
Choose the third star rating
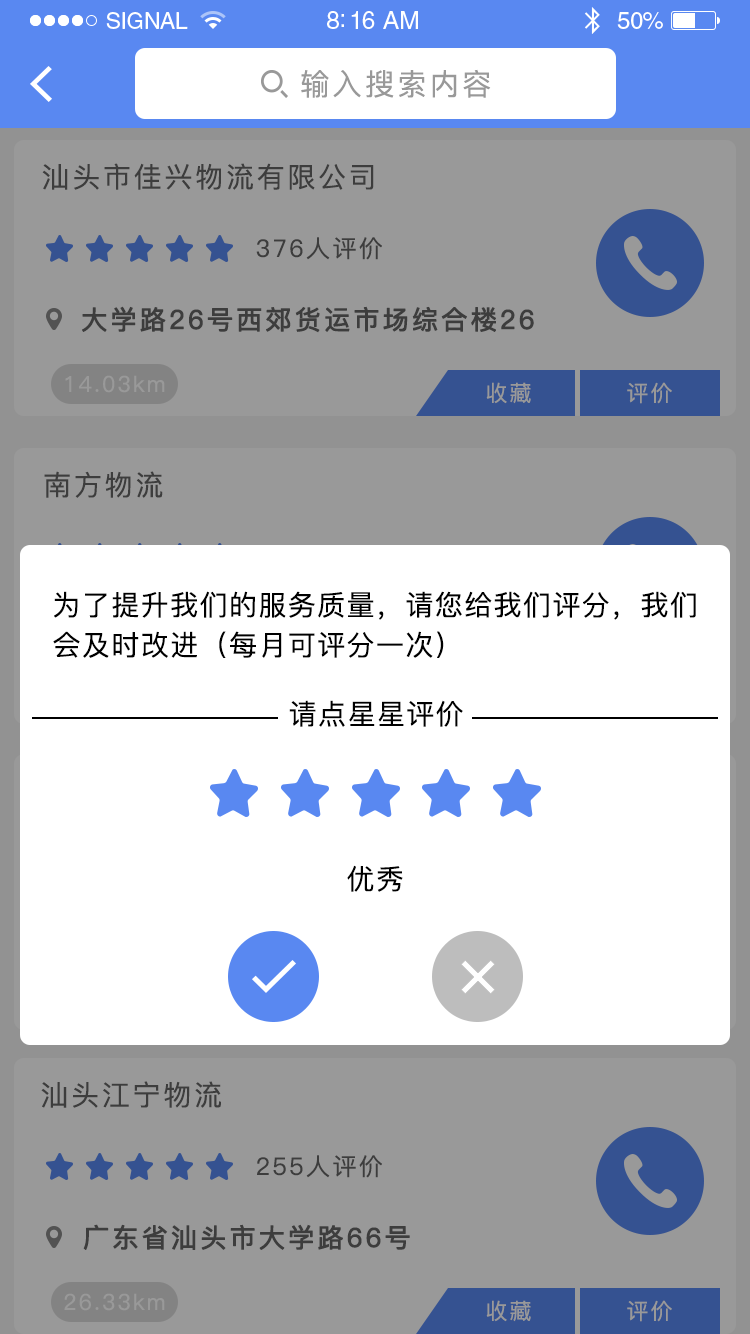point(376,794)
